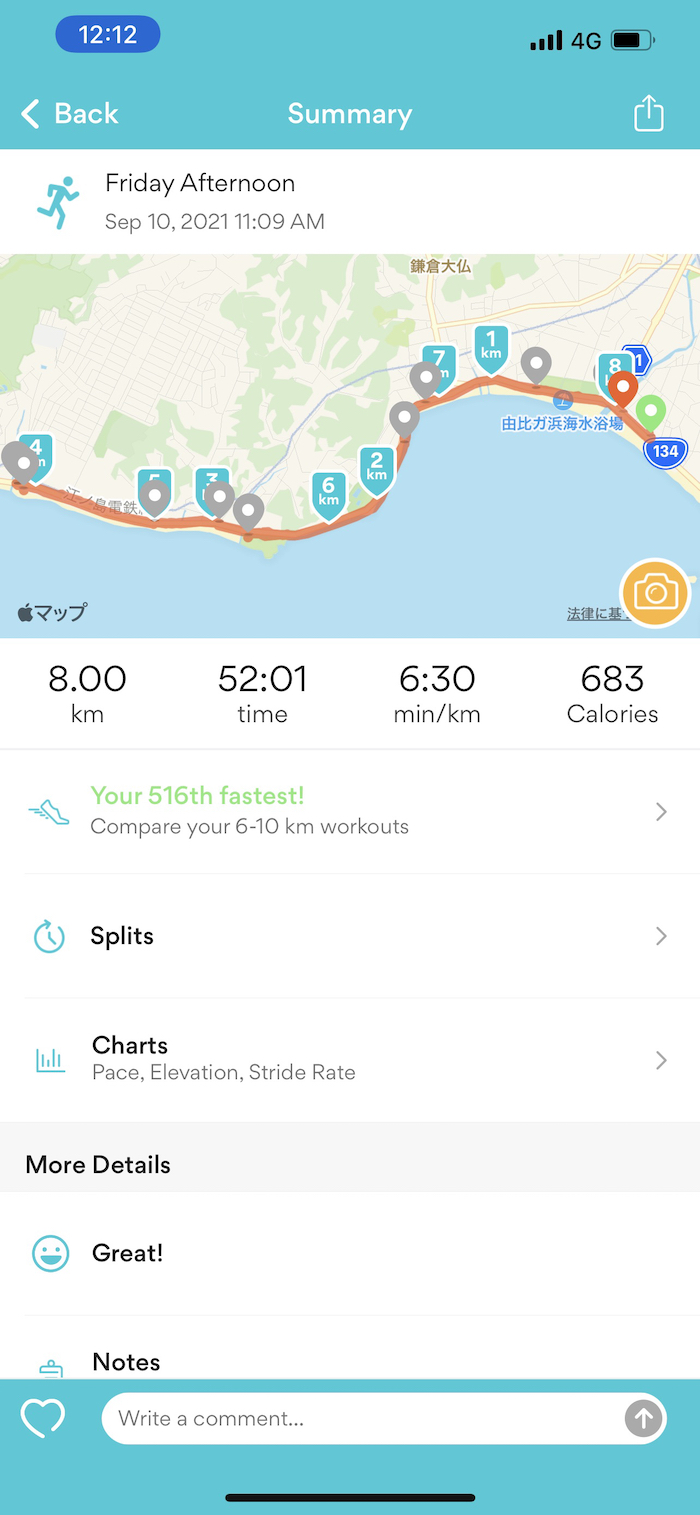Share this workout summary
The width and height of the screenshot is (700, 1515).
point(649,113)
